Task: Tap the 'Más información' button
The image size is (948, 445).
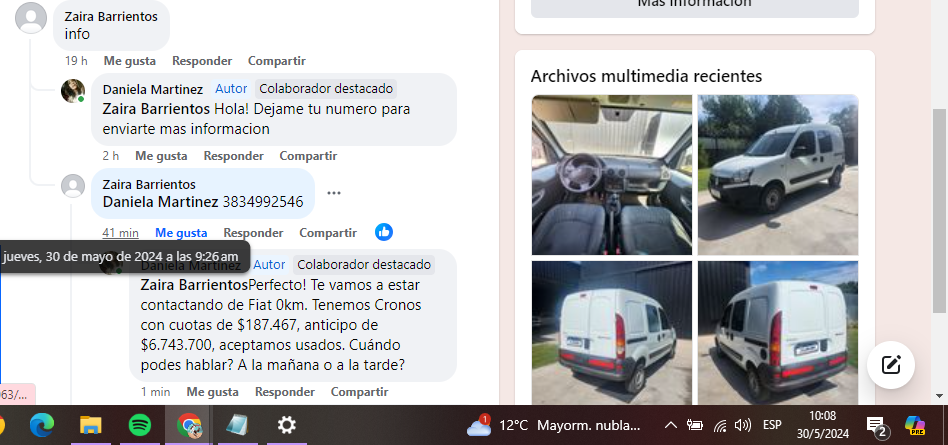Action: pos(694,5)
